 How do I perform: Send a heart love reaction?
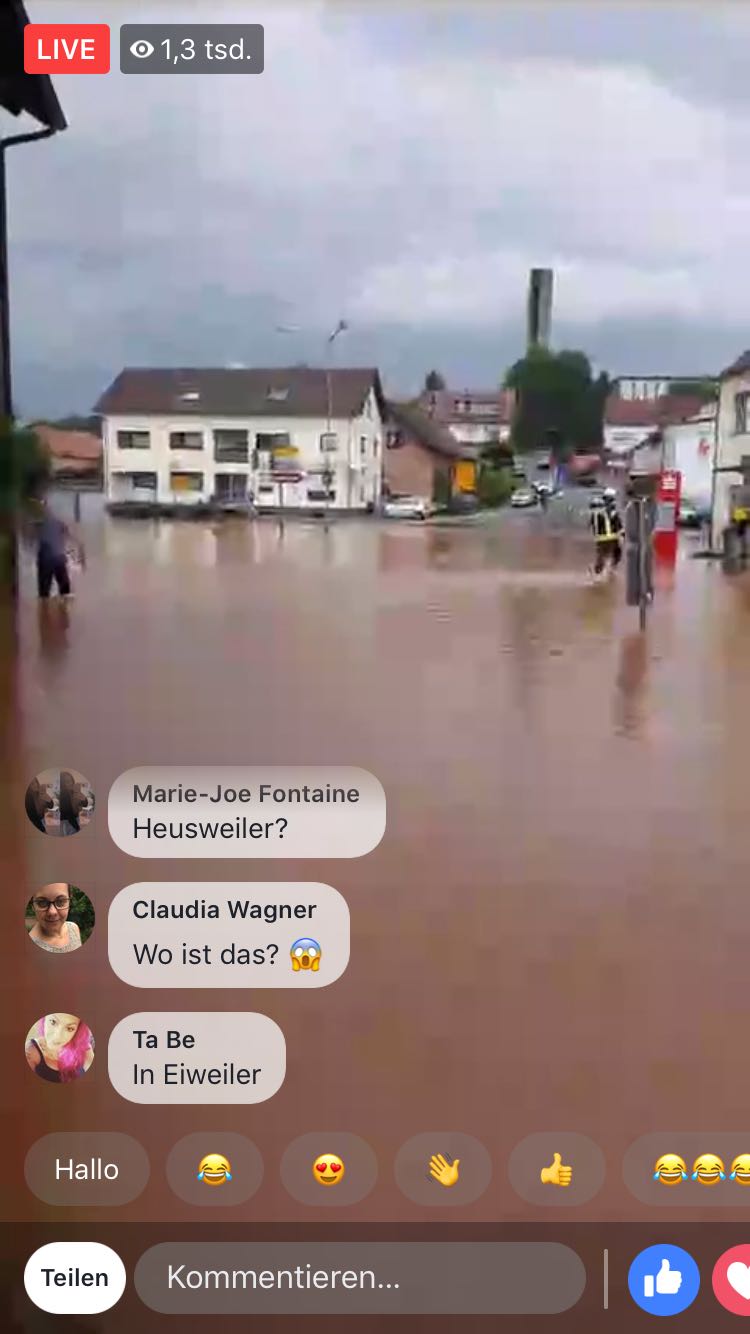pyautogui.click(x=734, y=1279)
